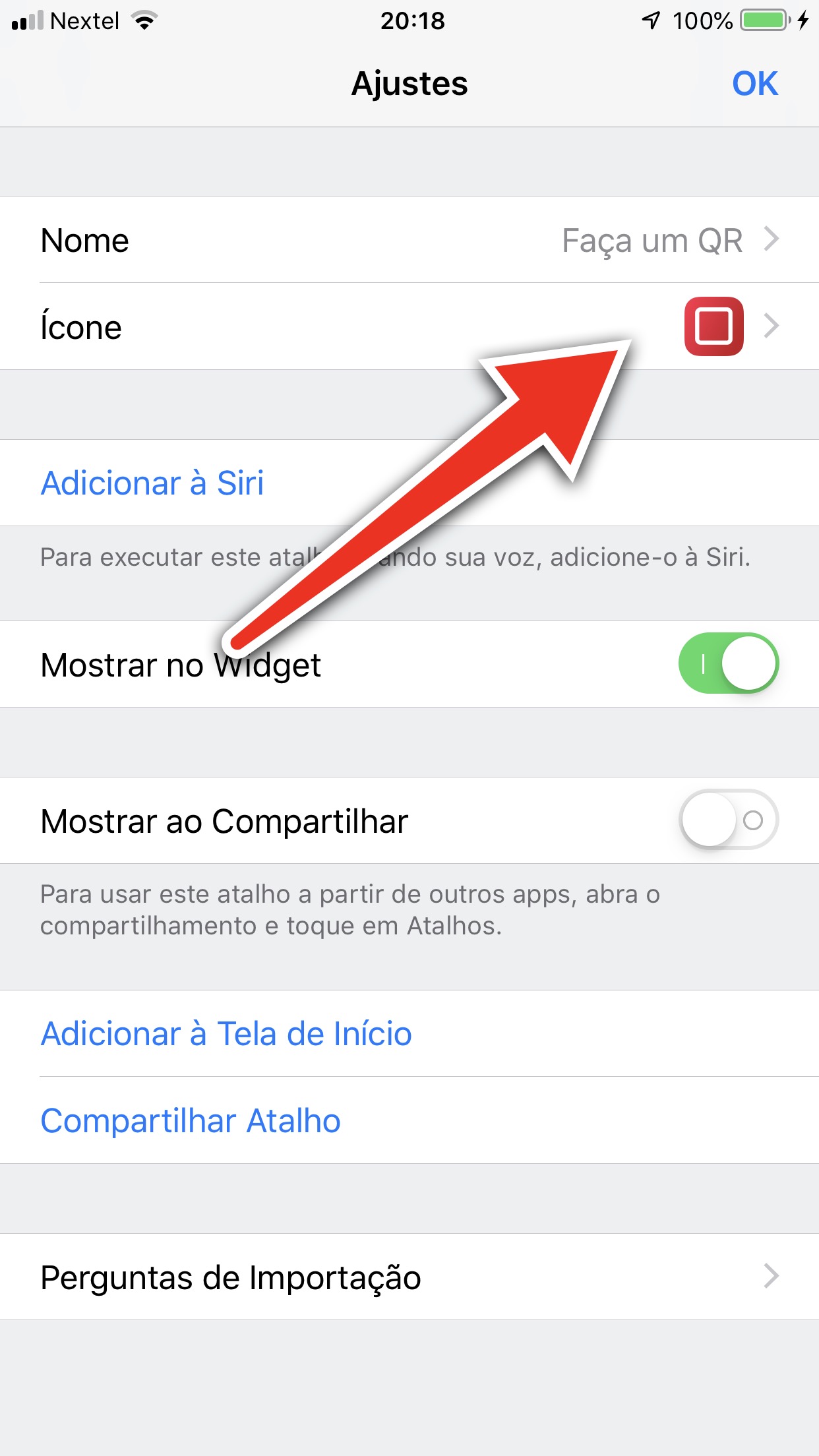Tap Adicionar à Siri
Screen dimensions: 819x1456
pyautogui.click(x=152, y=483)
